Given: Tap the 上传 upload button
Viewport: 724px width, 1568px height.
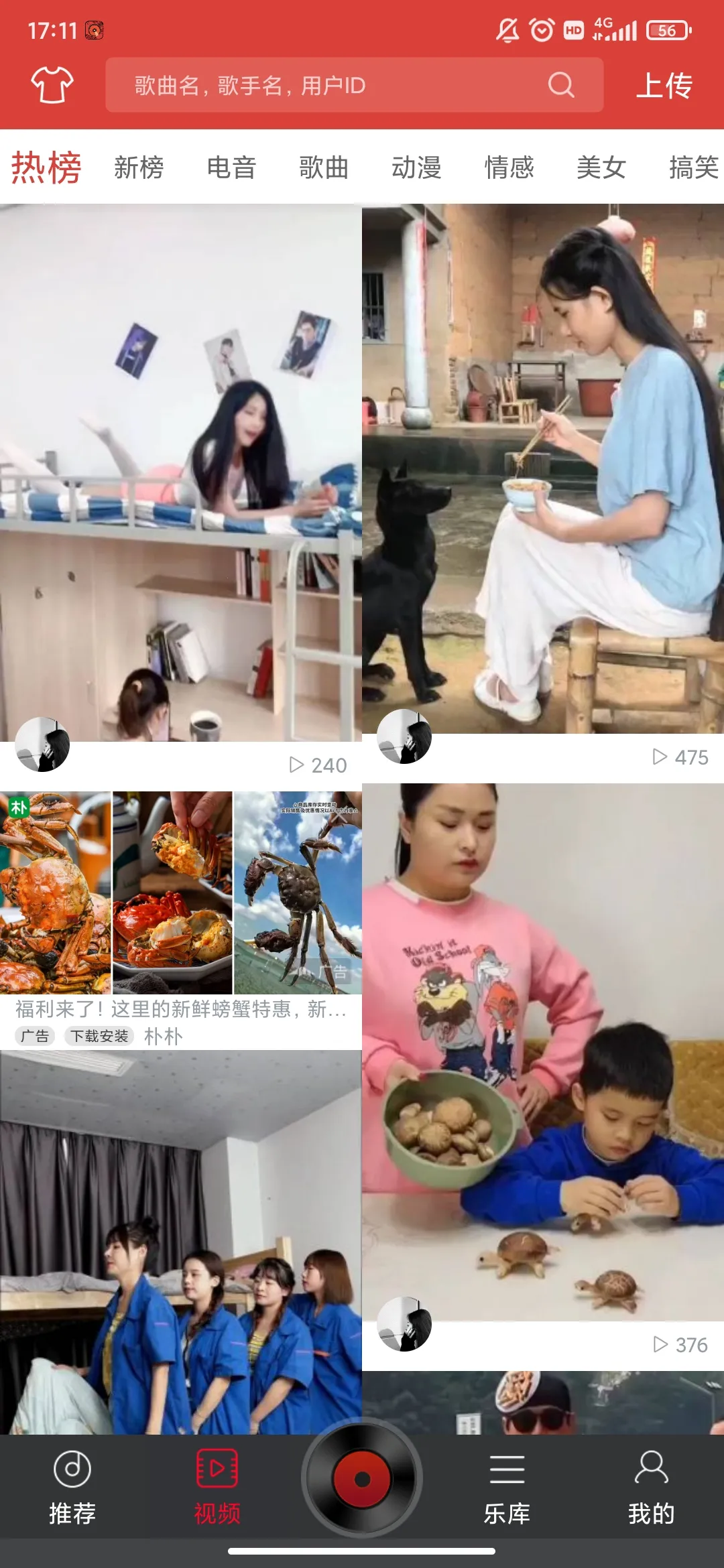Looking at the screenshot, I should tap(664, 85).
